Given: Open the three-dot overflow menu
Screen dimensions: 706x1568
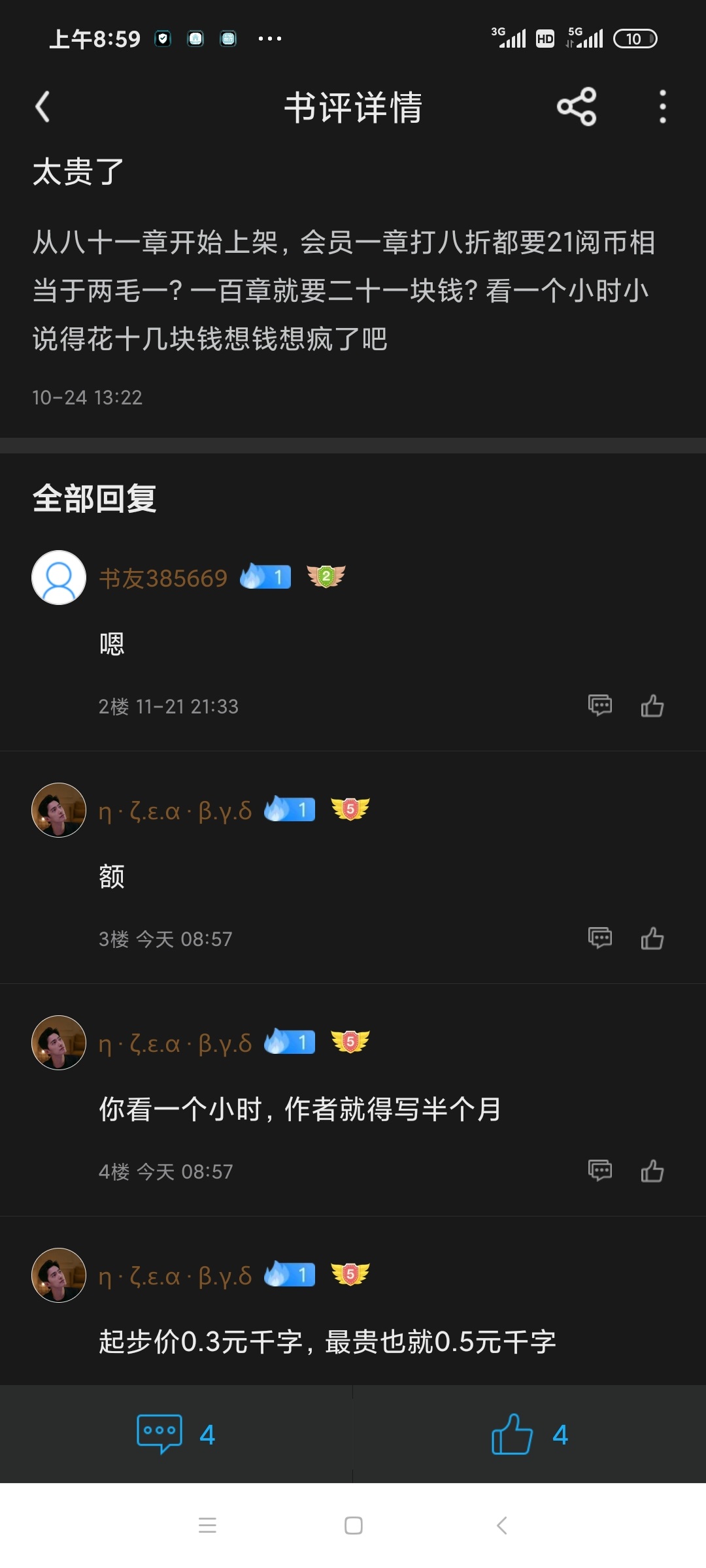Looking at the screenshot, I should click(x=663, y=106).
